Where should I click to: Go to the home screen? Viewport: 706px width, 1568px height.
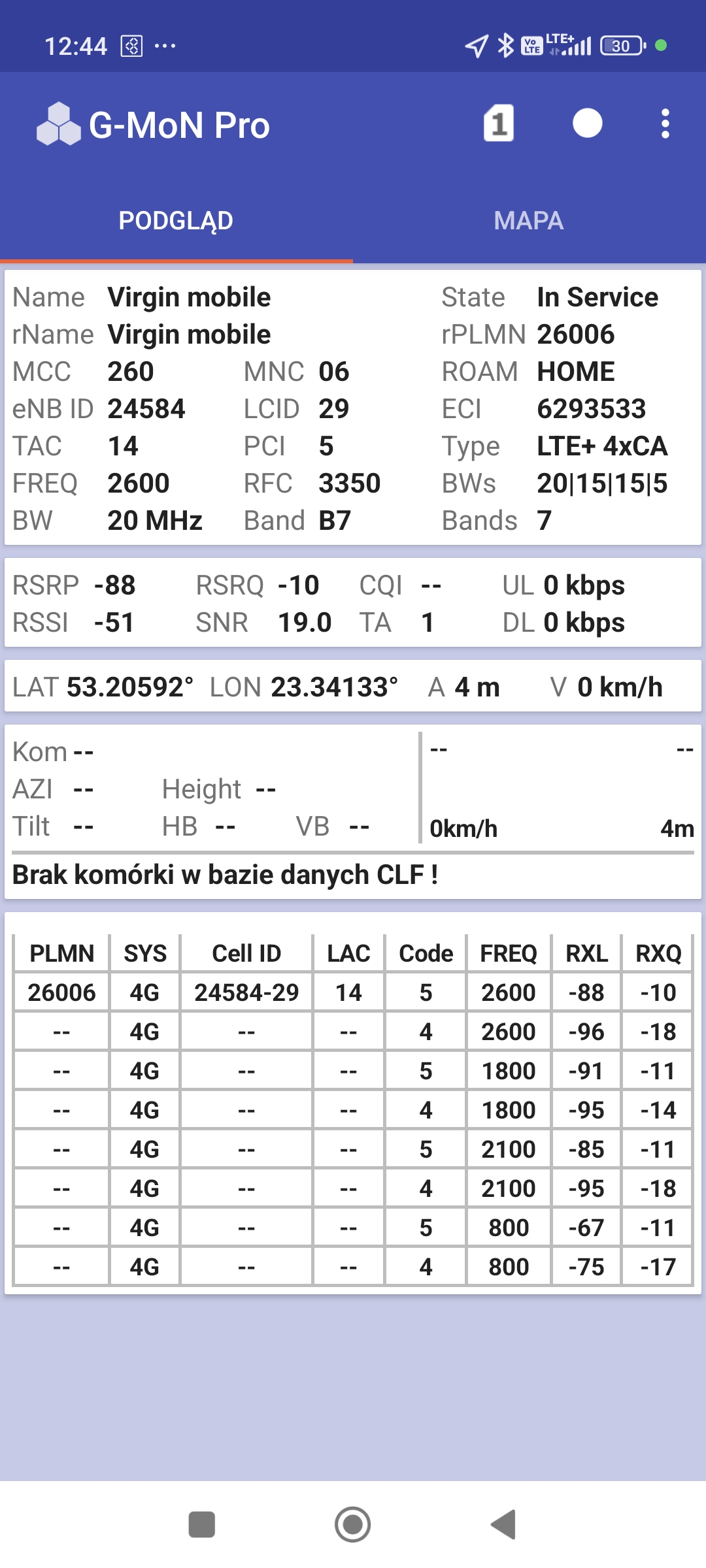click(x=352, y=1525)
